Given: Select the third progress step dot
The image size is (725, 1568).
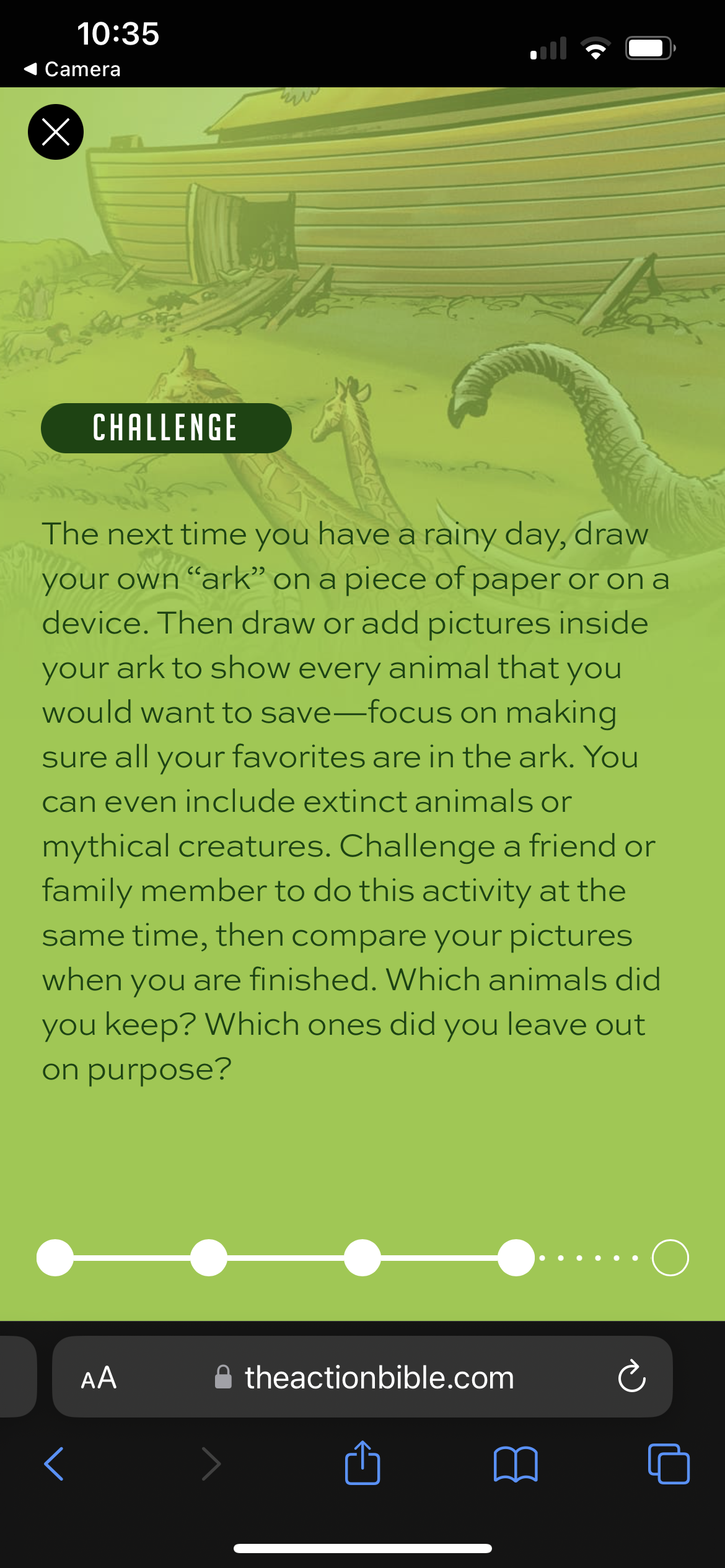Looking at the screenshot, I should 362,1258.
